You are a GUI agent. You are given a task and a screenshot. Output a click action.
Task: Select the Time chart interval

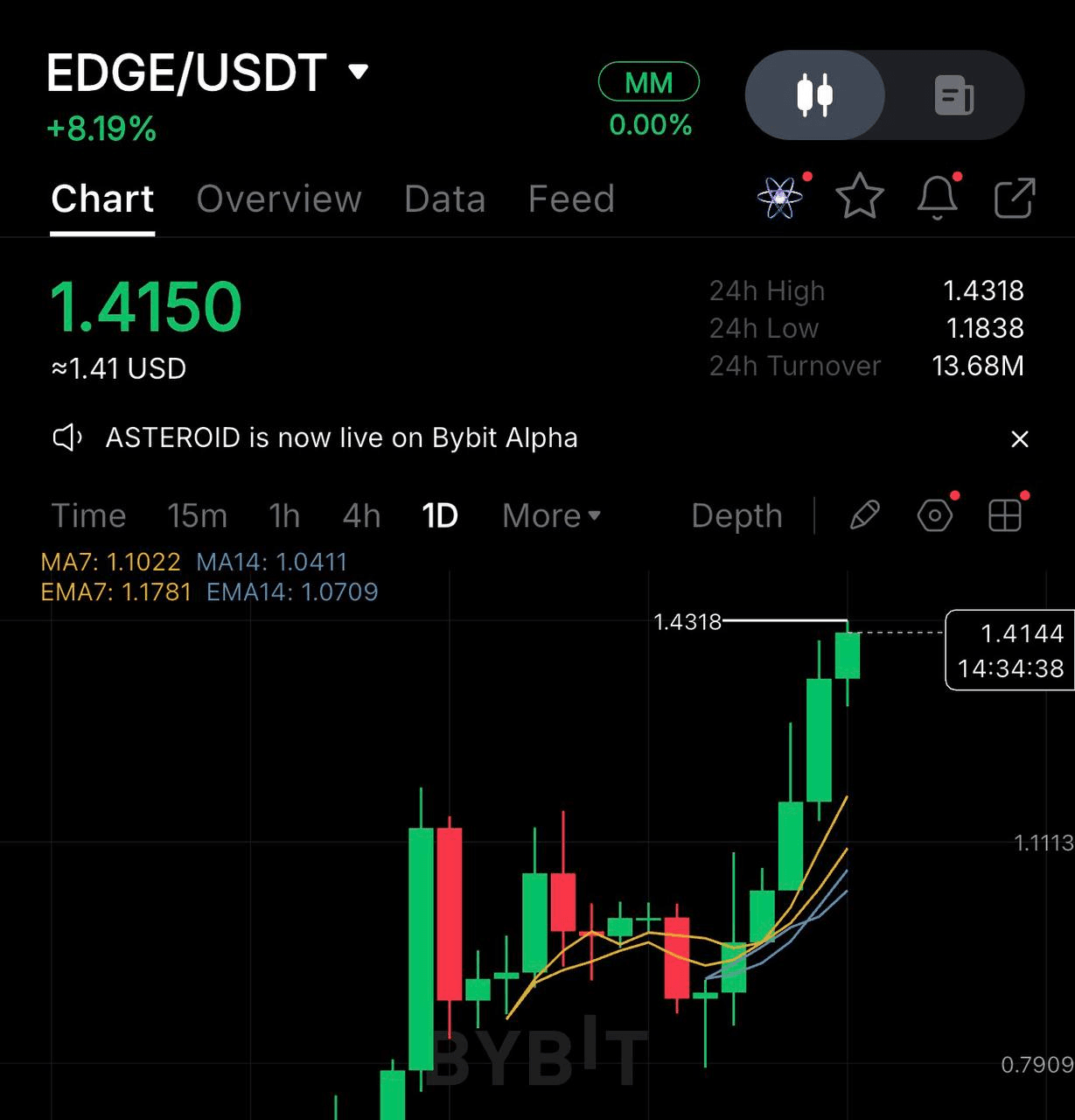coord(88,516)
